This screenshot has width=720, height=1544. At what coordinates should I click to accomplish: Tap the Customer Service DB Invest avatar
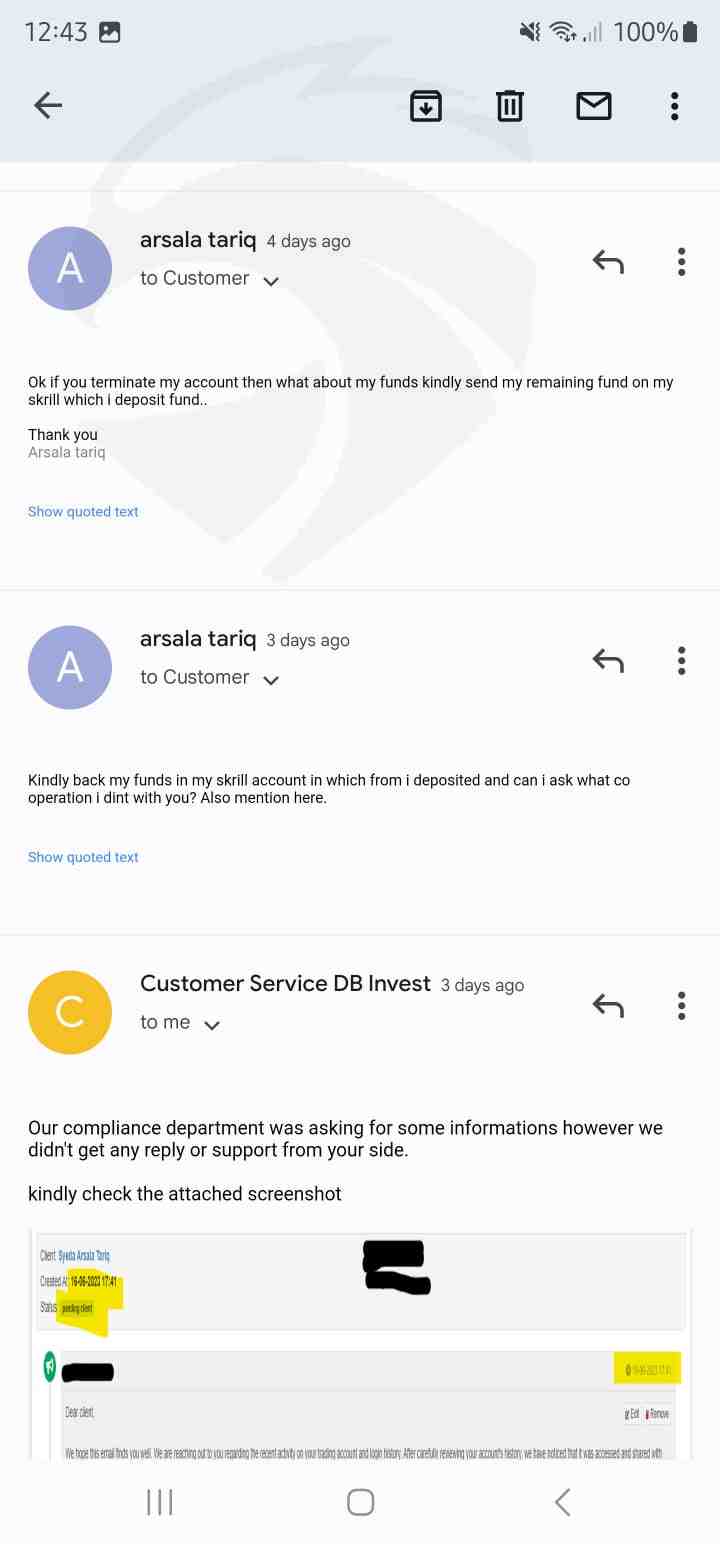tap(70, 1013)
